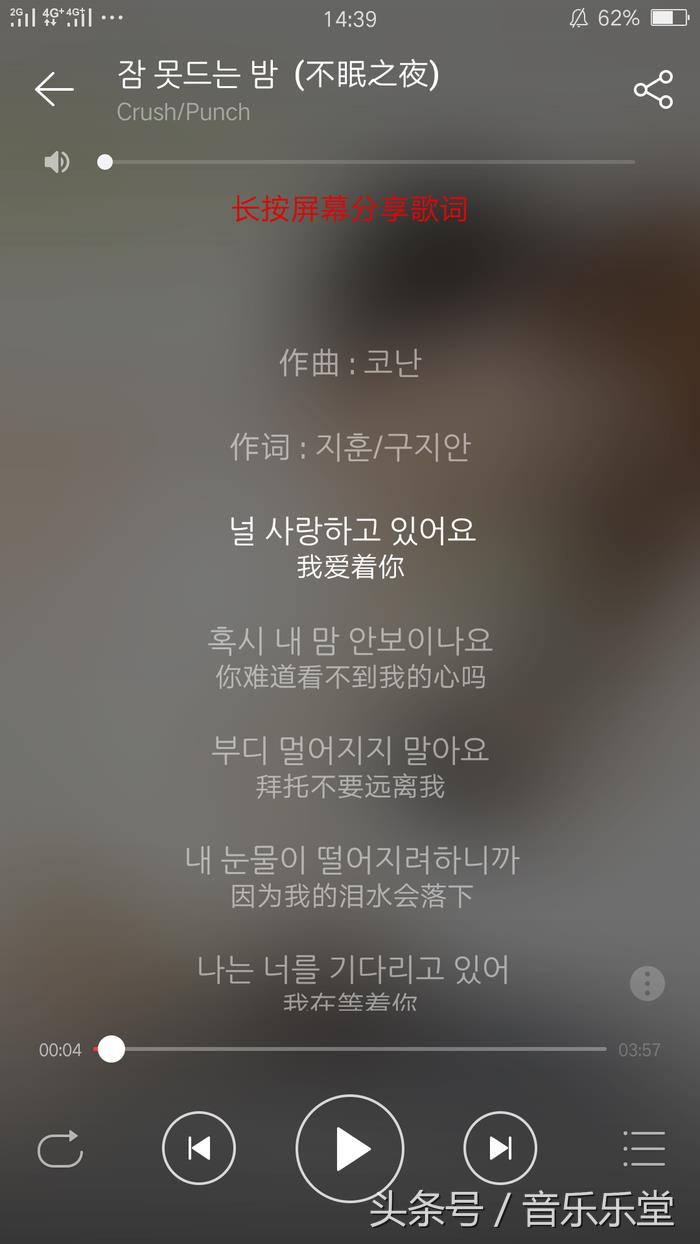Tap the volume speaker icon

(x=57, y=162)
